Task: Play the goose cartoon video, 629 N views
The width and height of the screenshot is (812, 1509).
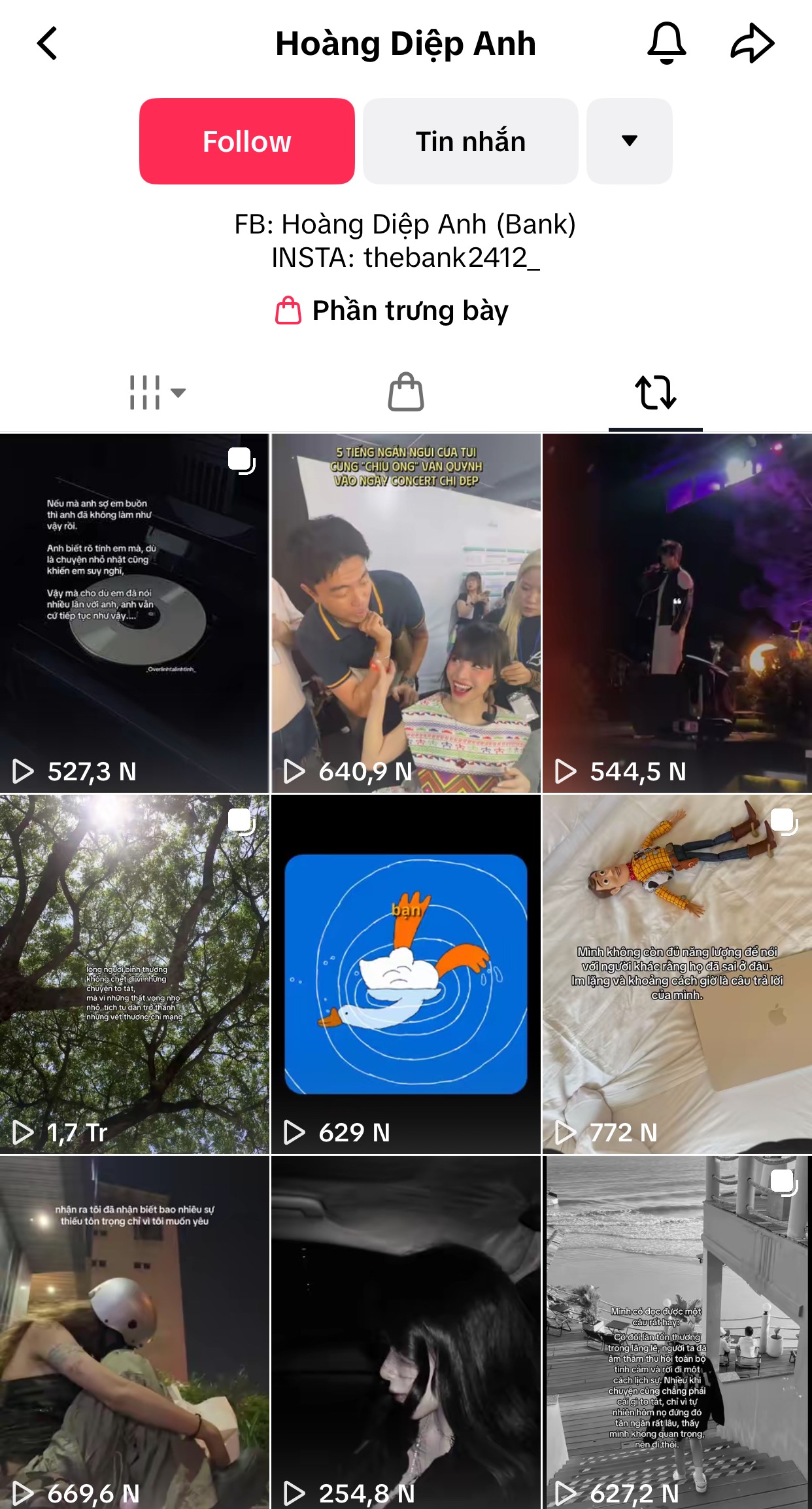Action: click(x=406, y=974)
